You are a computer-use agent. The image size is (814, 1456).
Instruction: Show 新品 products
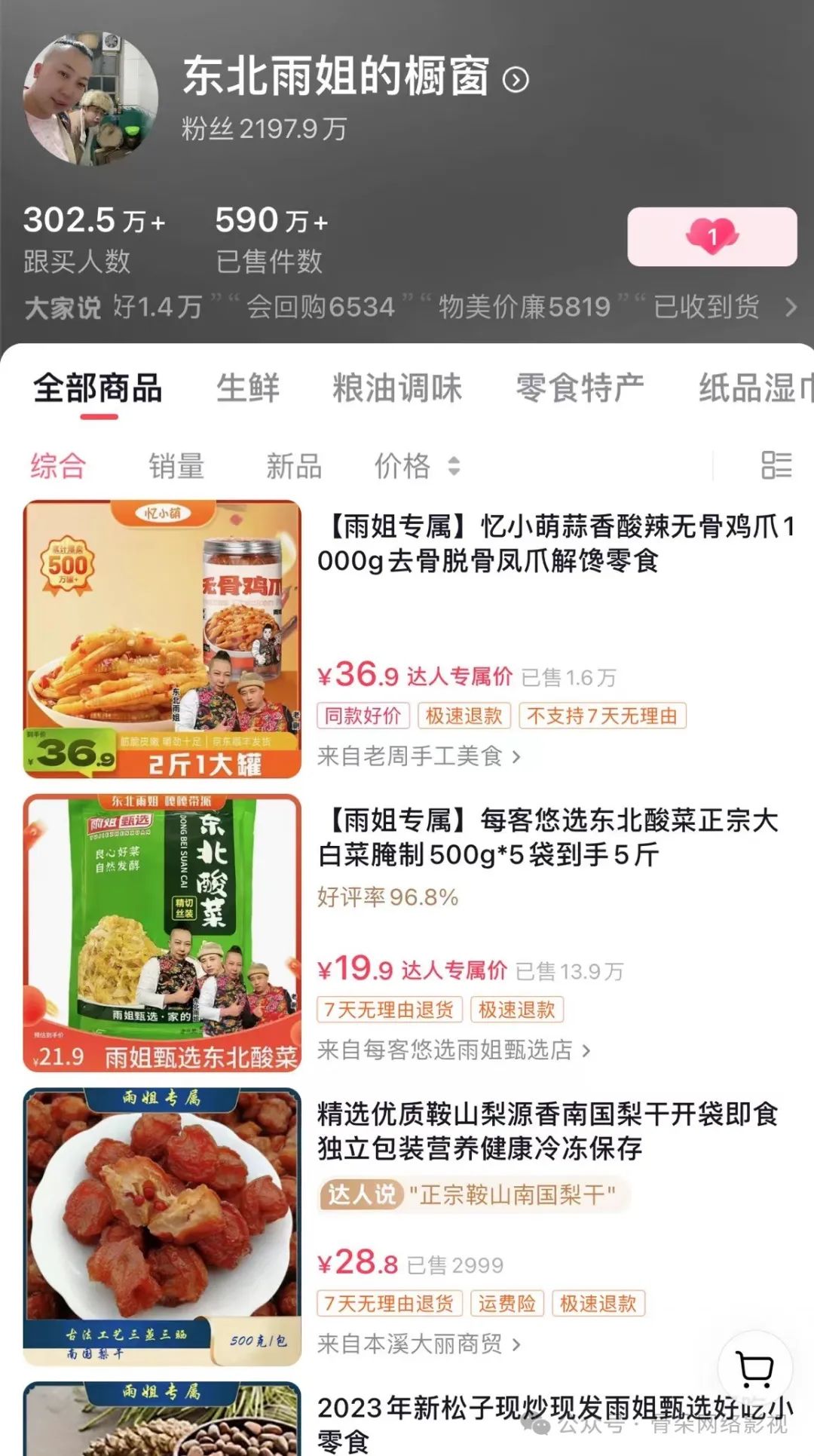[x=294, y=466]
